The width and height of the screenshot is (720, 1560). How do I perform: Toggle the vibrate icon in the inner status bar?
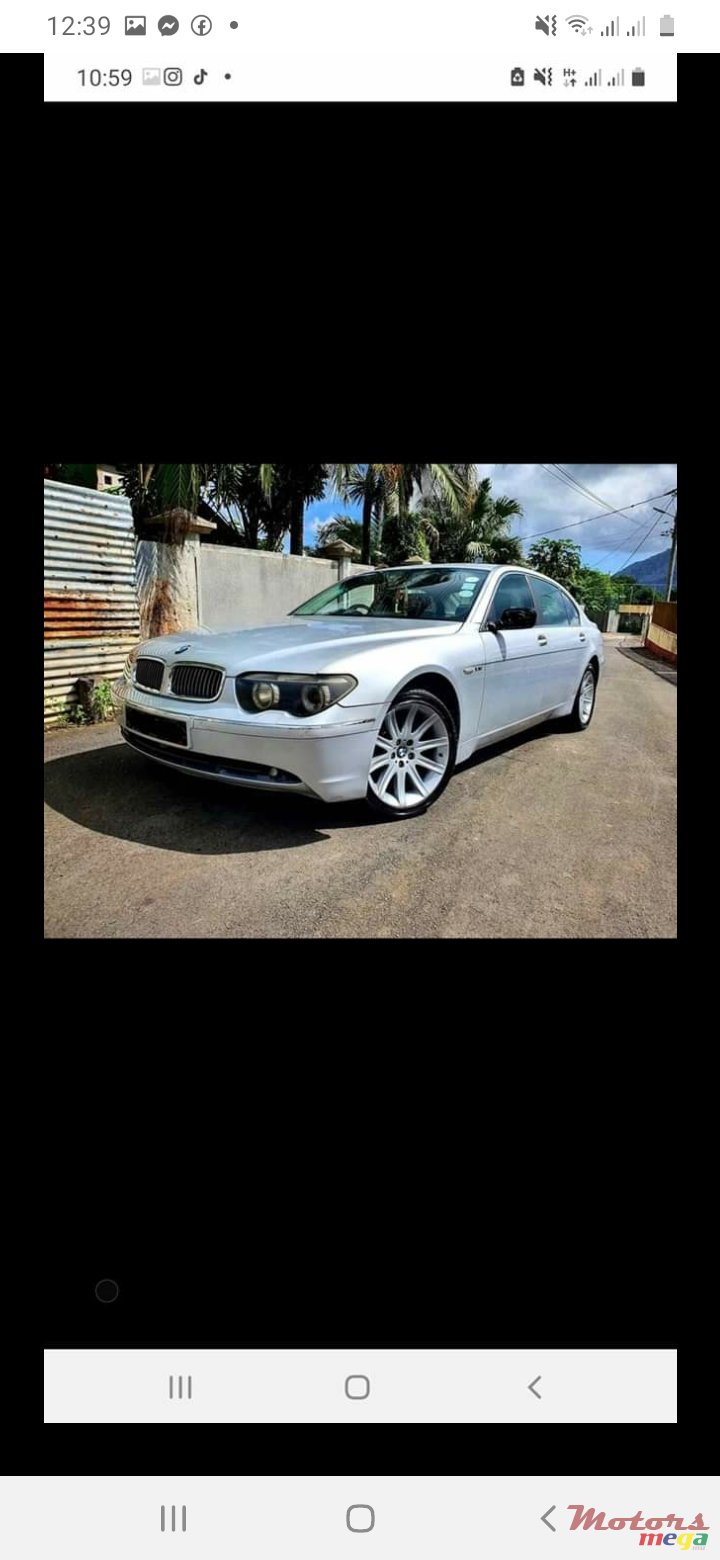tap(541, 77)
